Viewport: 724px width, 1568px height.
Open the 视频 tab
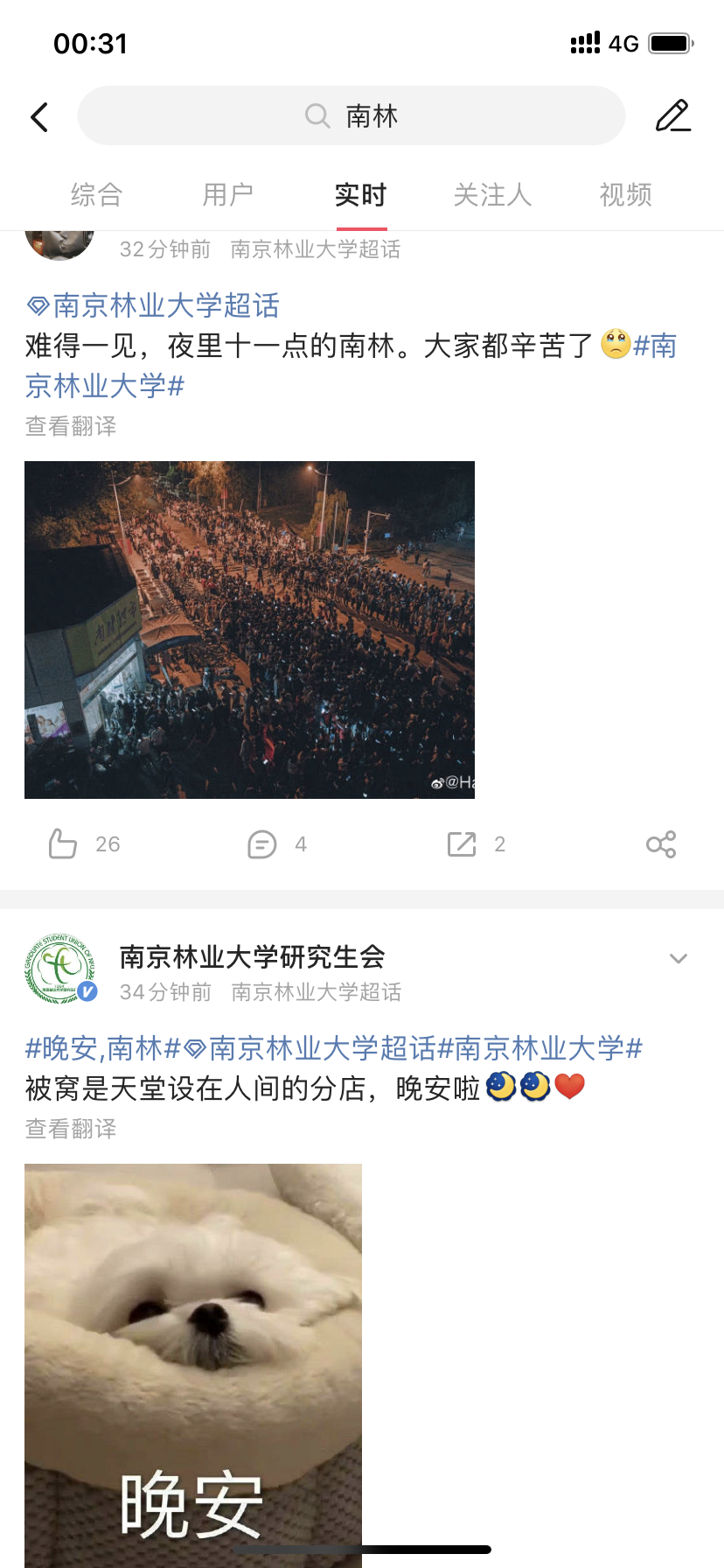point(625,194)
